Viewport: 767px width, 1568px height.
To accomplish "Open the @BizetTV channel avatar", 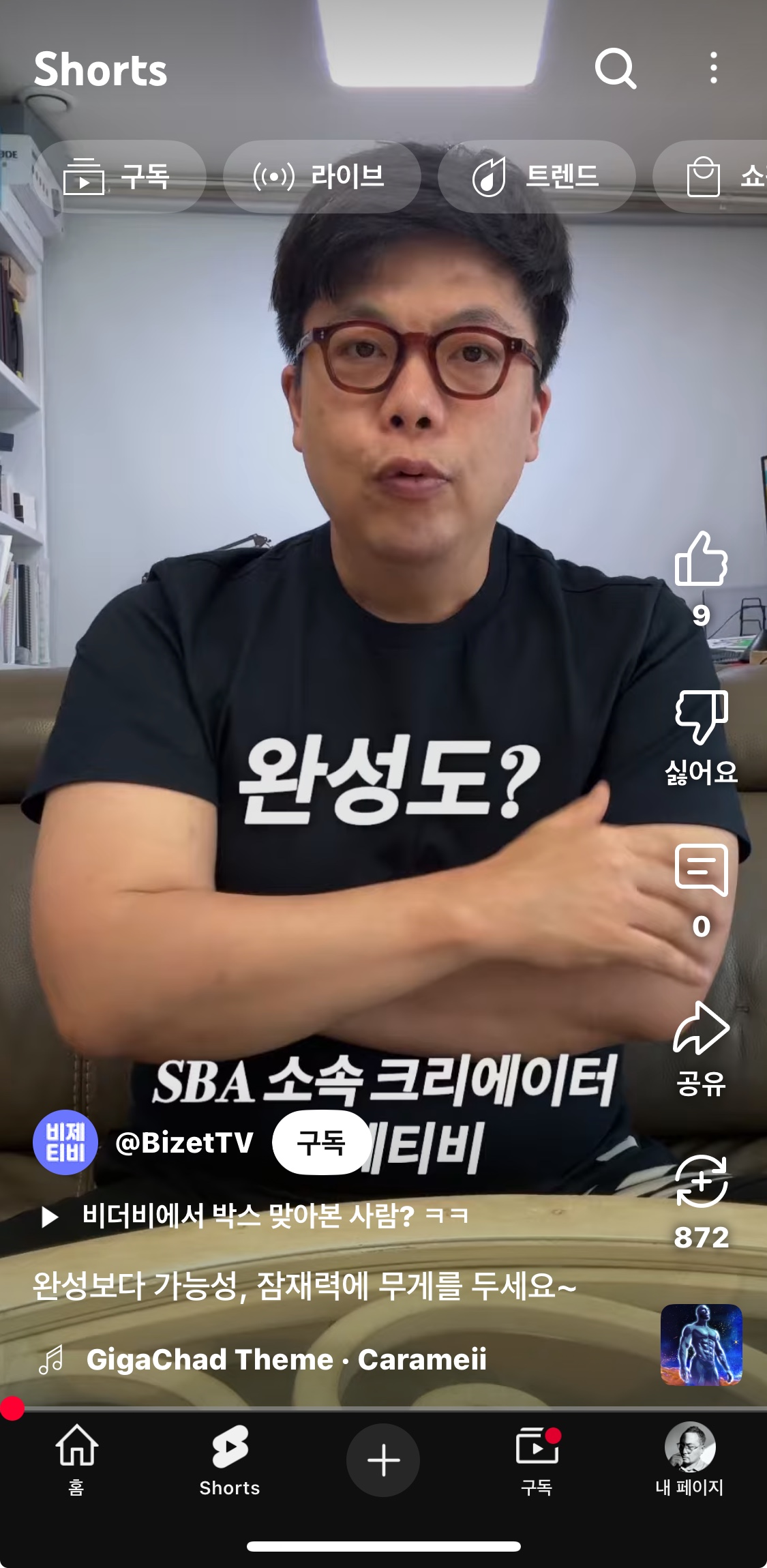I will point(65,1142).
